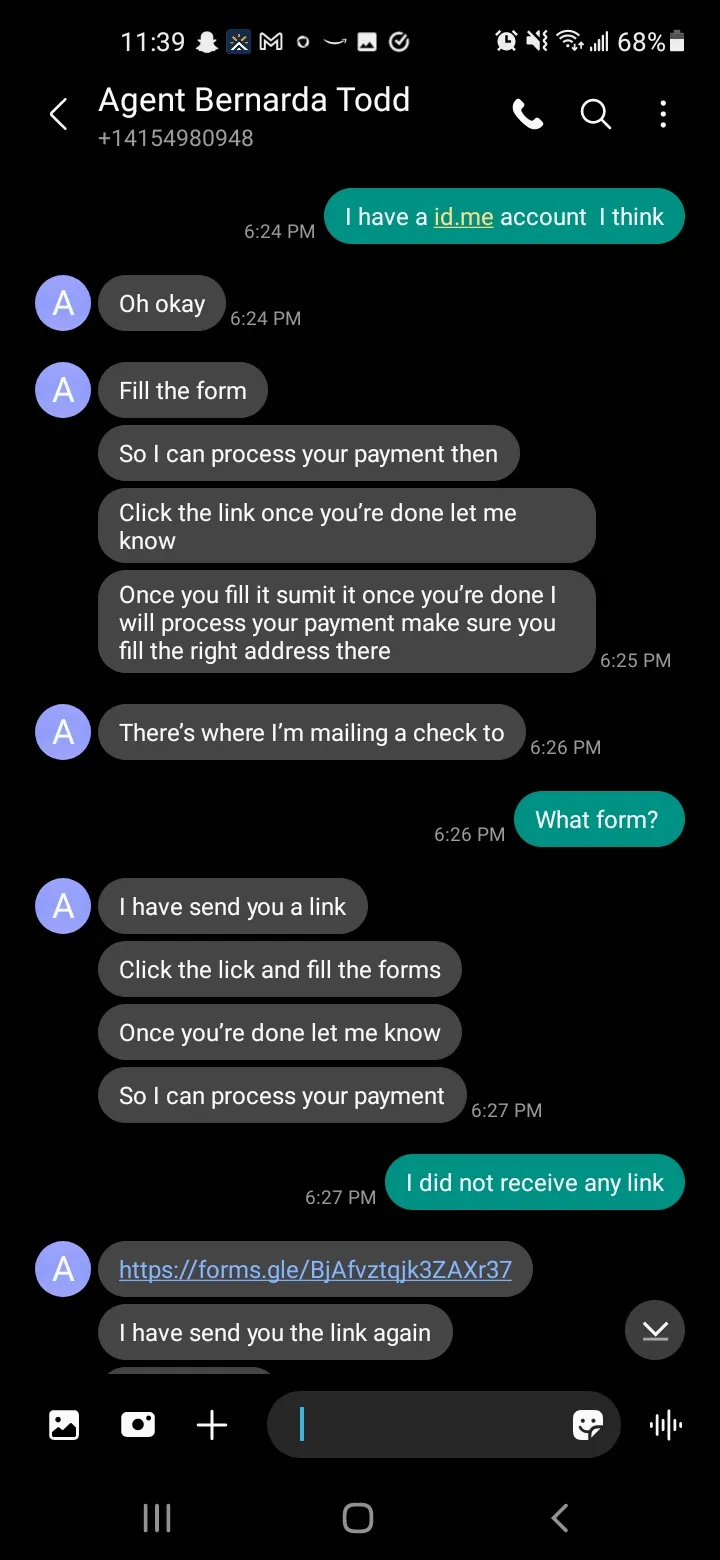
Task: Open the plus attachments menu
Action: [x=212, y=1424]
